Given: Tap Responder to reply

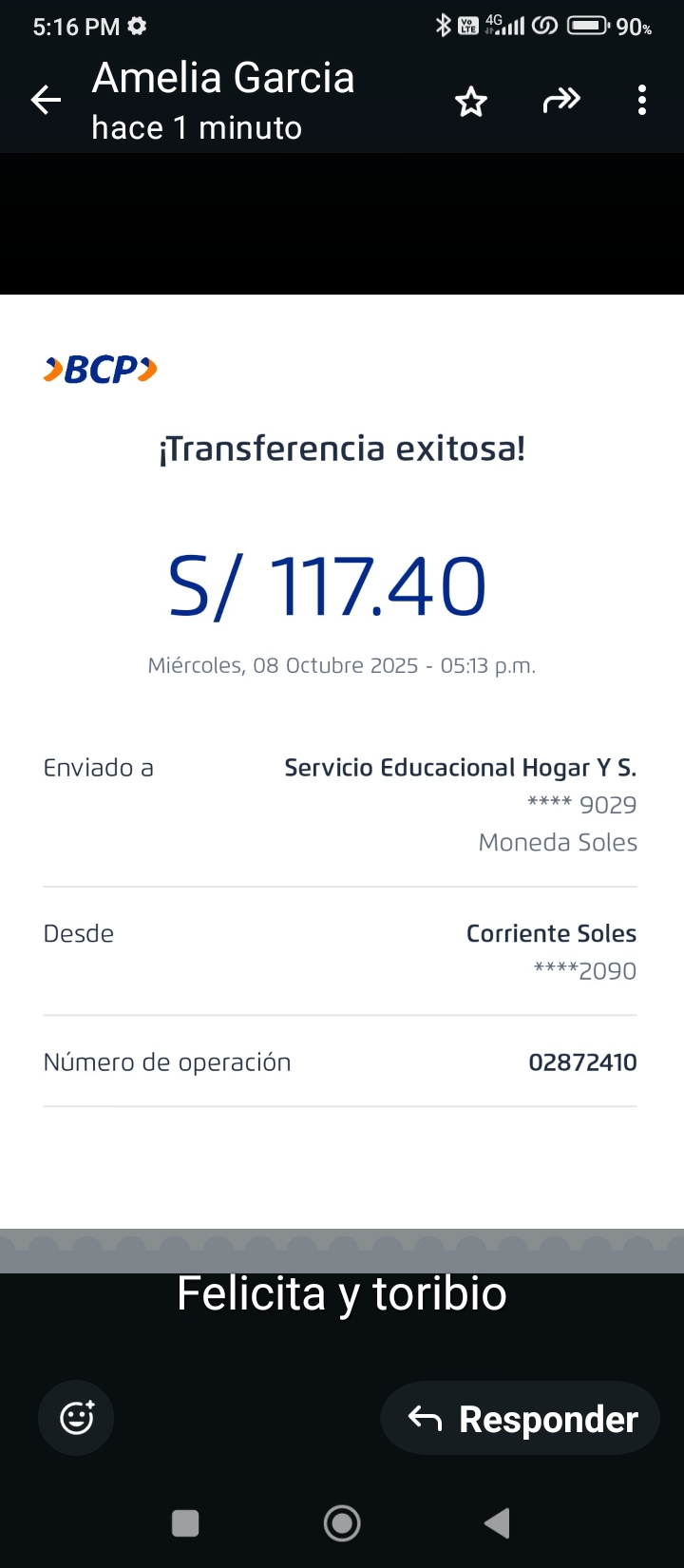Looking at the screenshot, I should point(521,1419).
